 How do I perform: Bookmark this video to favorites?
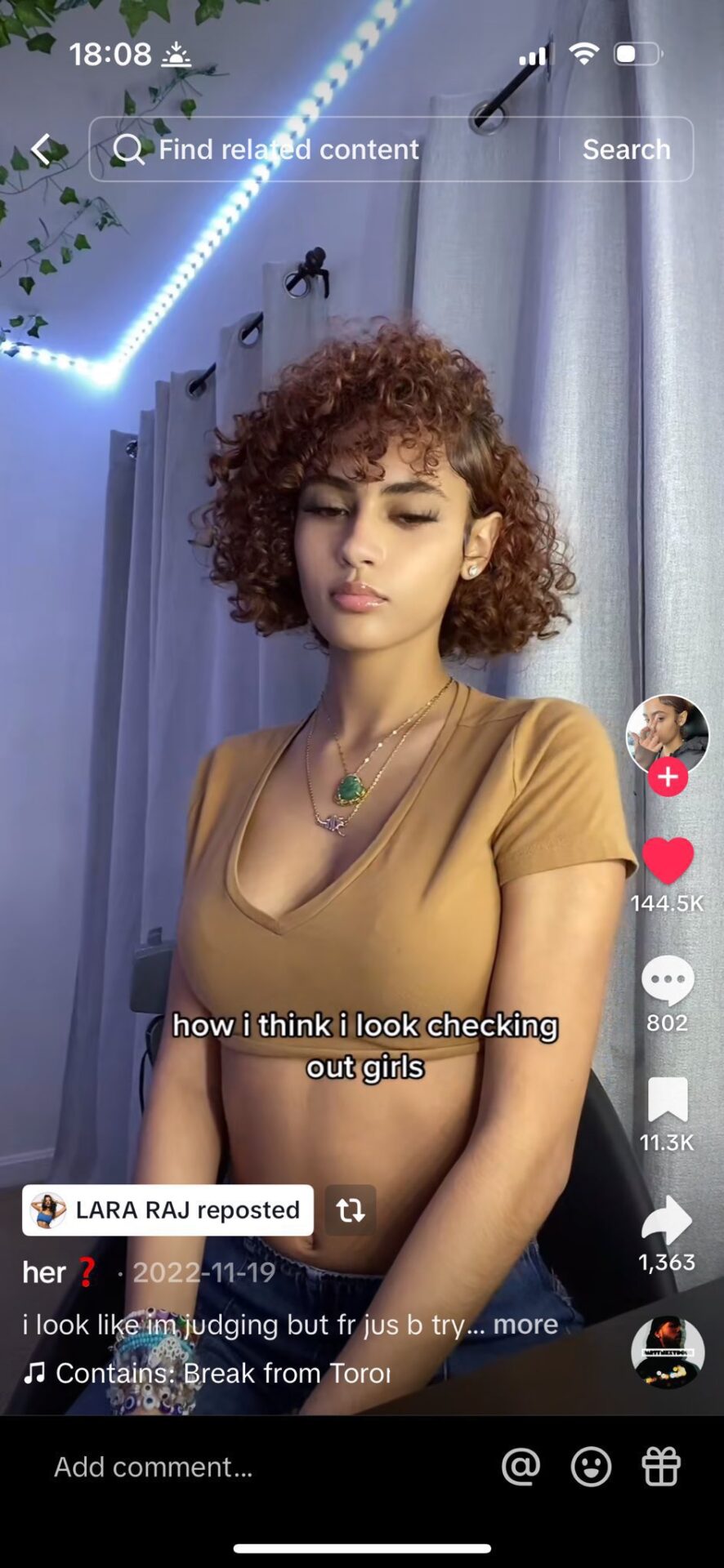click(667, 1099)
